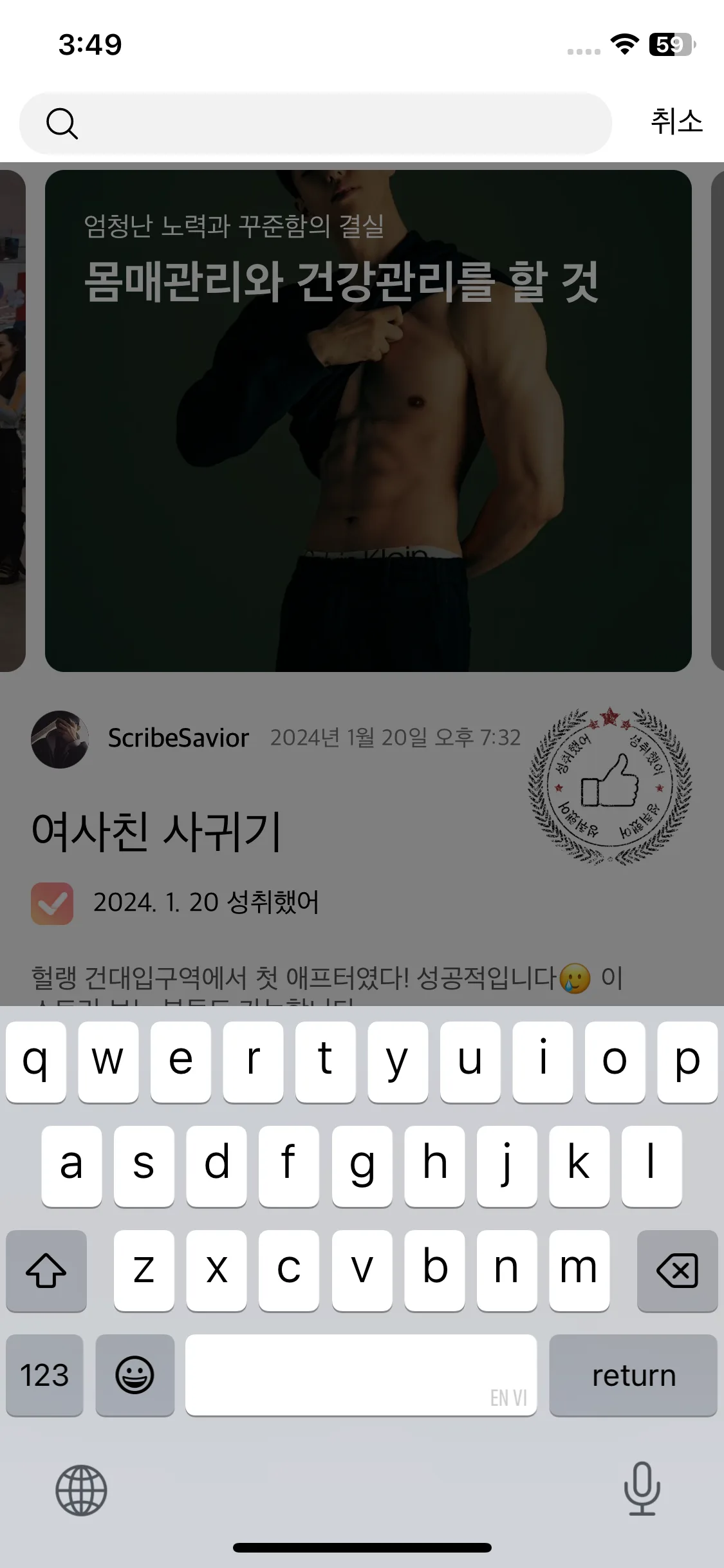Screen dimensions: 724x1568
Task: Open the 몸매관리와 건강관리를 할 것 card
Action: (x=368, y=420)
